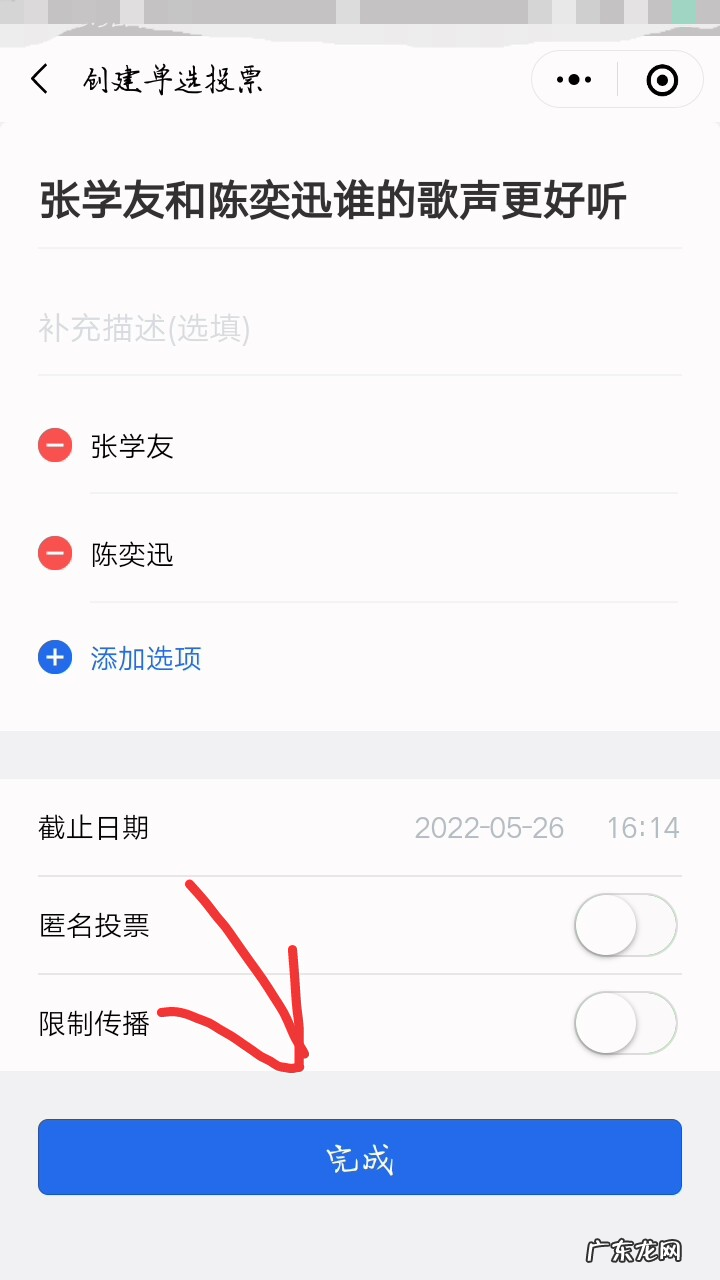720x1280 pixels.
Task: Select the 创建单选投票 title bar
Action: 173,79
